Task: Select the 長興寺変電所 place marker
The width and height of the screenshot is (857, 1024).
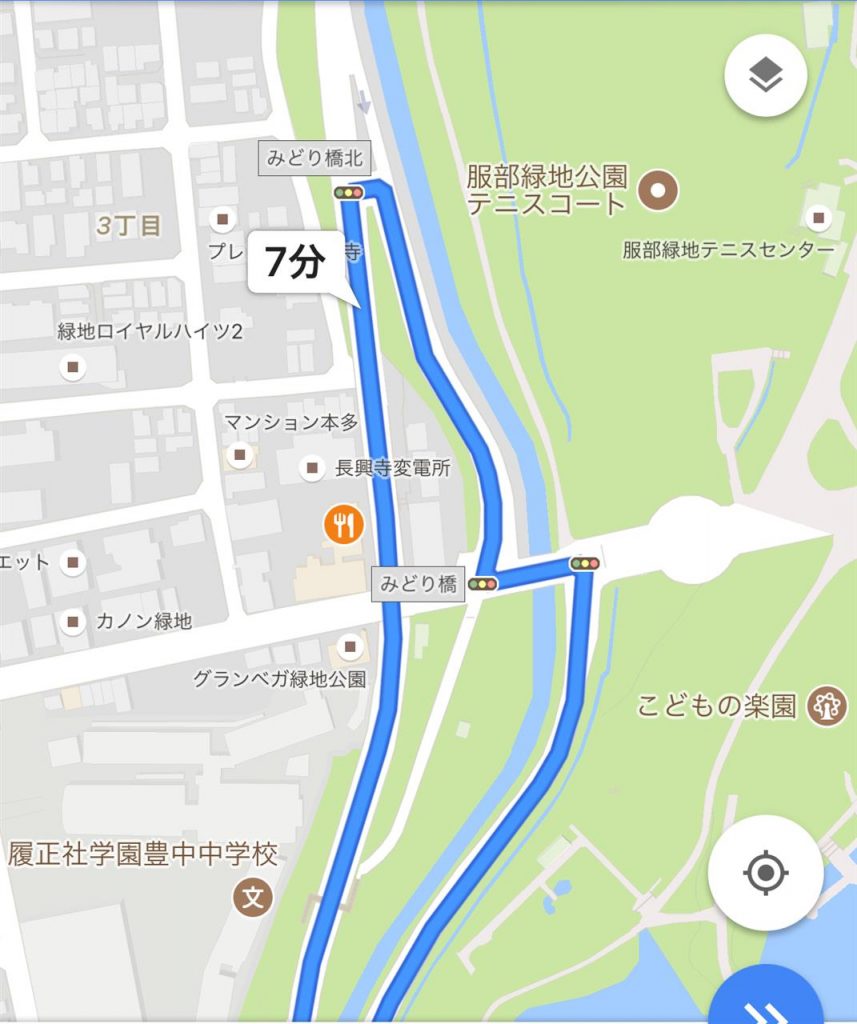Action: click(x=314, y=468)
